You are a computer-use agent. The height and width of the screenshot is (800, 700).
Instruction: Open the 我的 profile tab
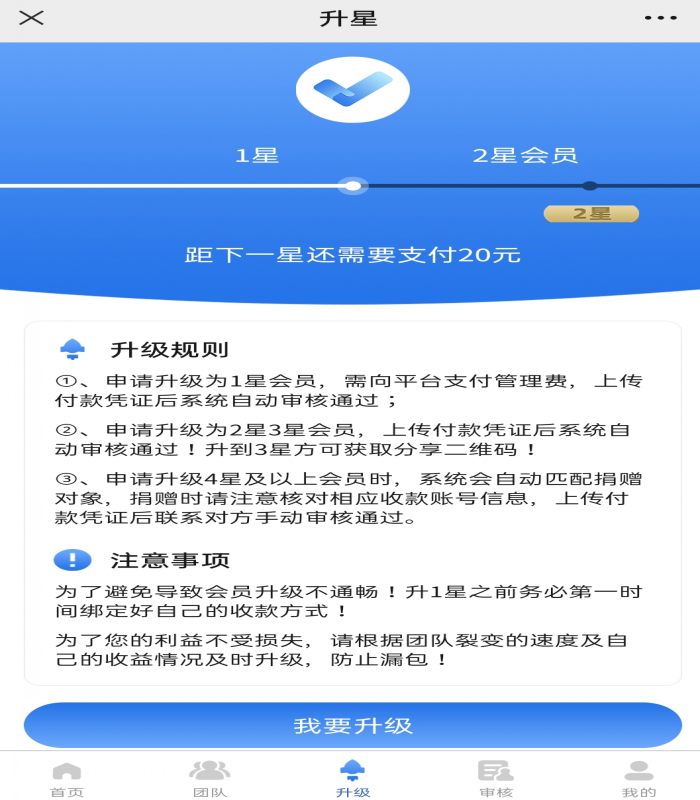(639, 778)
